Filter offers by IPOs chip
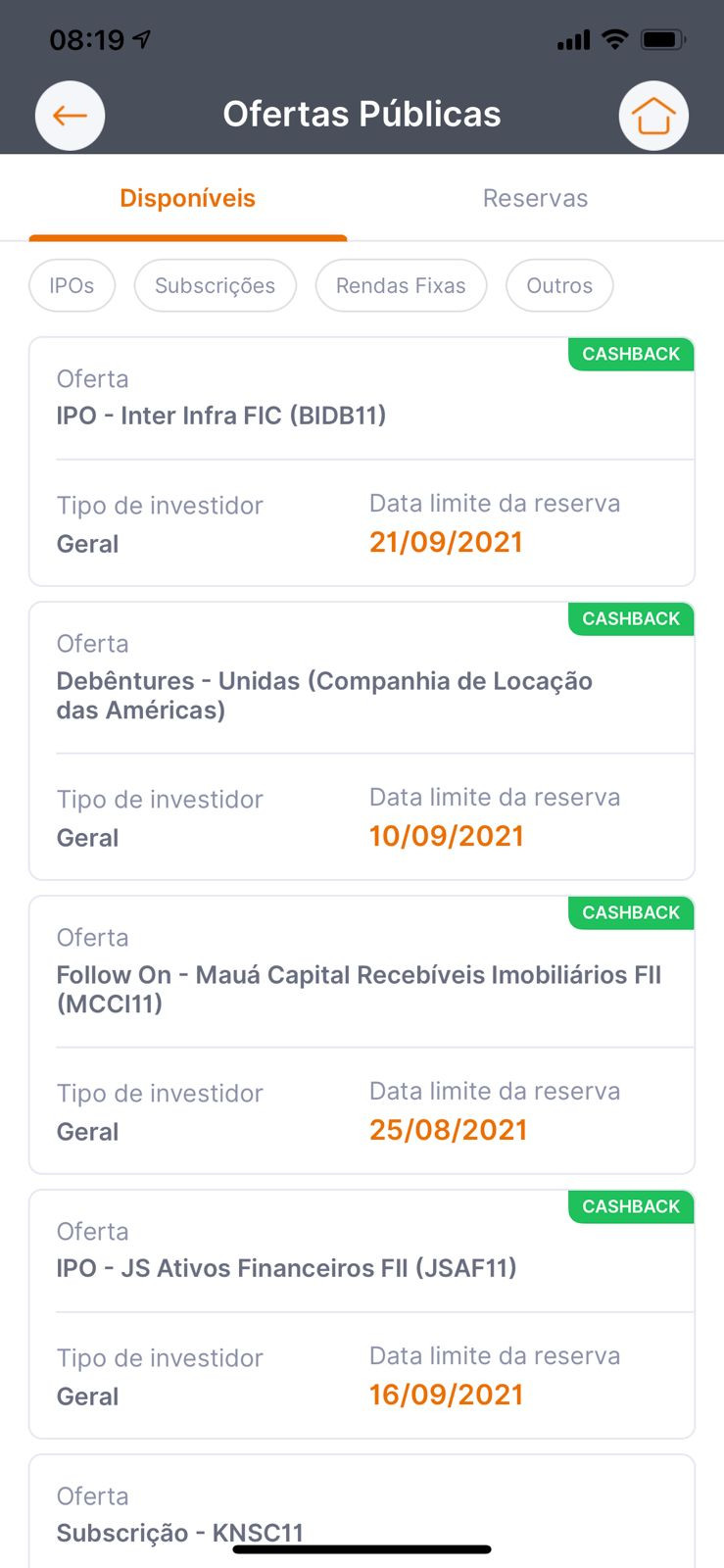Image resolution: width=724 pixels, height=1568 pixels. point(72,285)
